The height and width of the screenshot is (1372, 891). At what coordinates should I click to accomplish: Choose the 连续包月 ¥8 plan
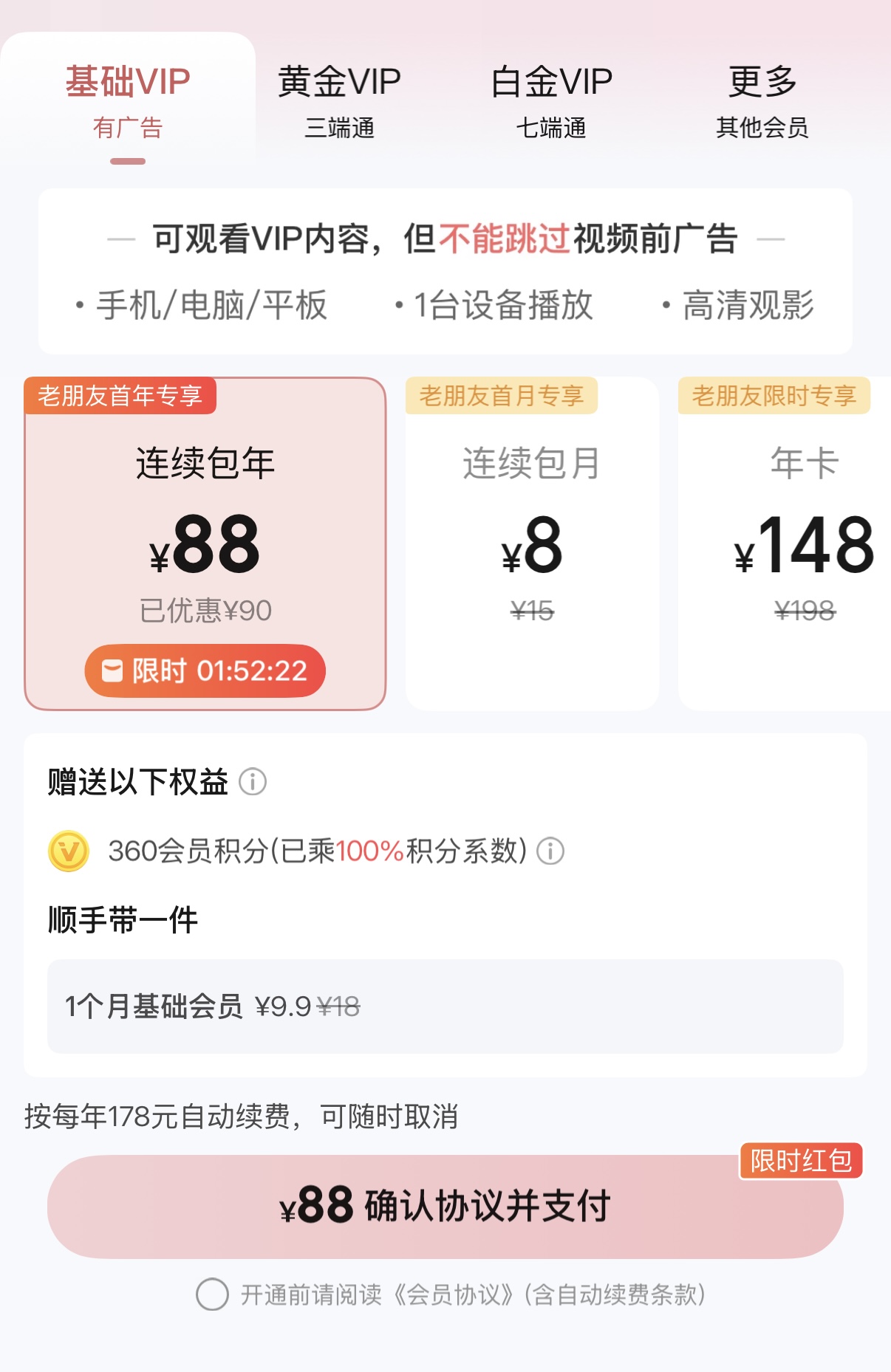point(532,543)
